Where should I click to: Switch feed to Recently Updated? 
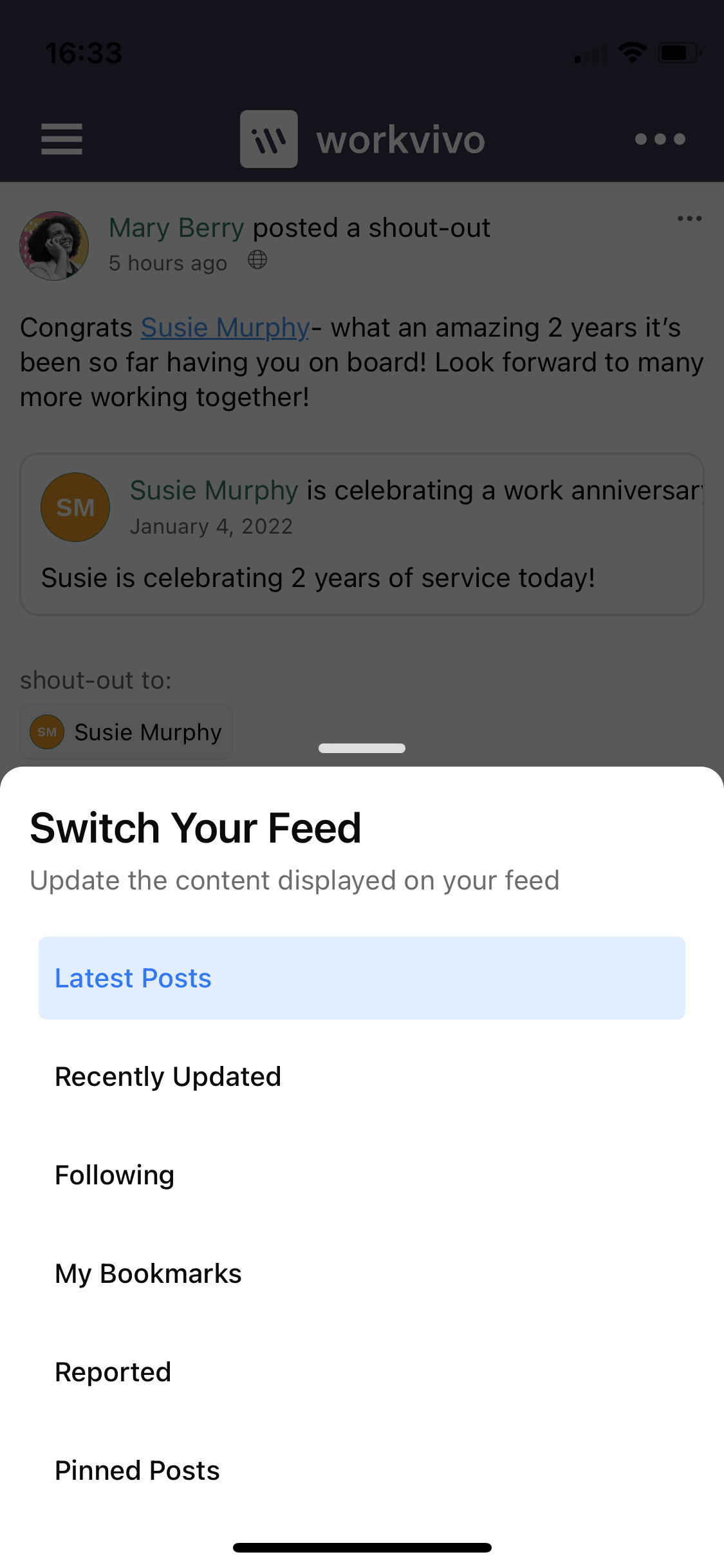point(168,1077)
